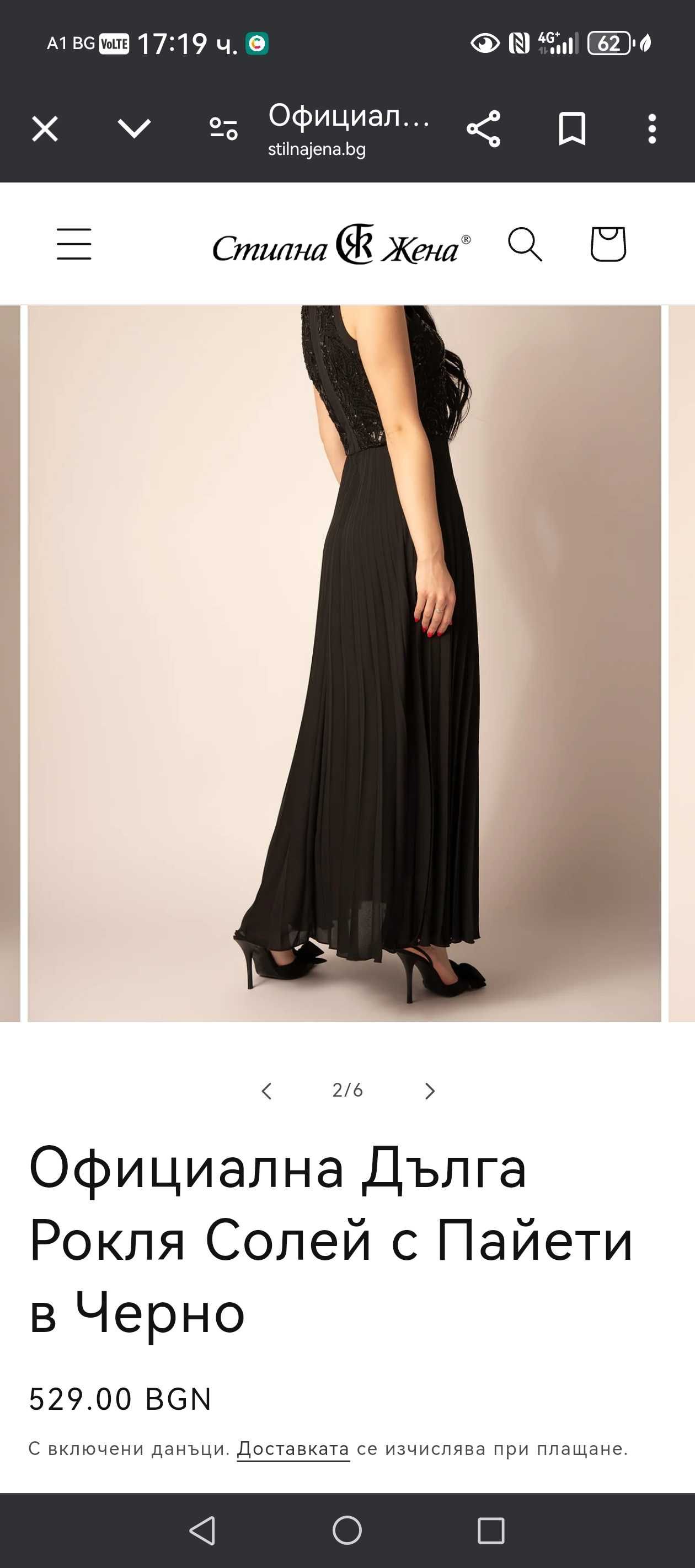Close the in-app browser tab
Image resolution: width=695 pixels, height=1568 pixels.
pyautogui.click(x=45, y=129)
